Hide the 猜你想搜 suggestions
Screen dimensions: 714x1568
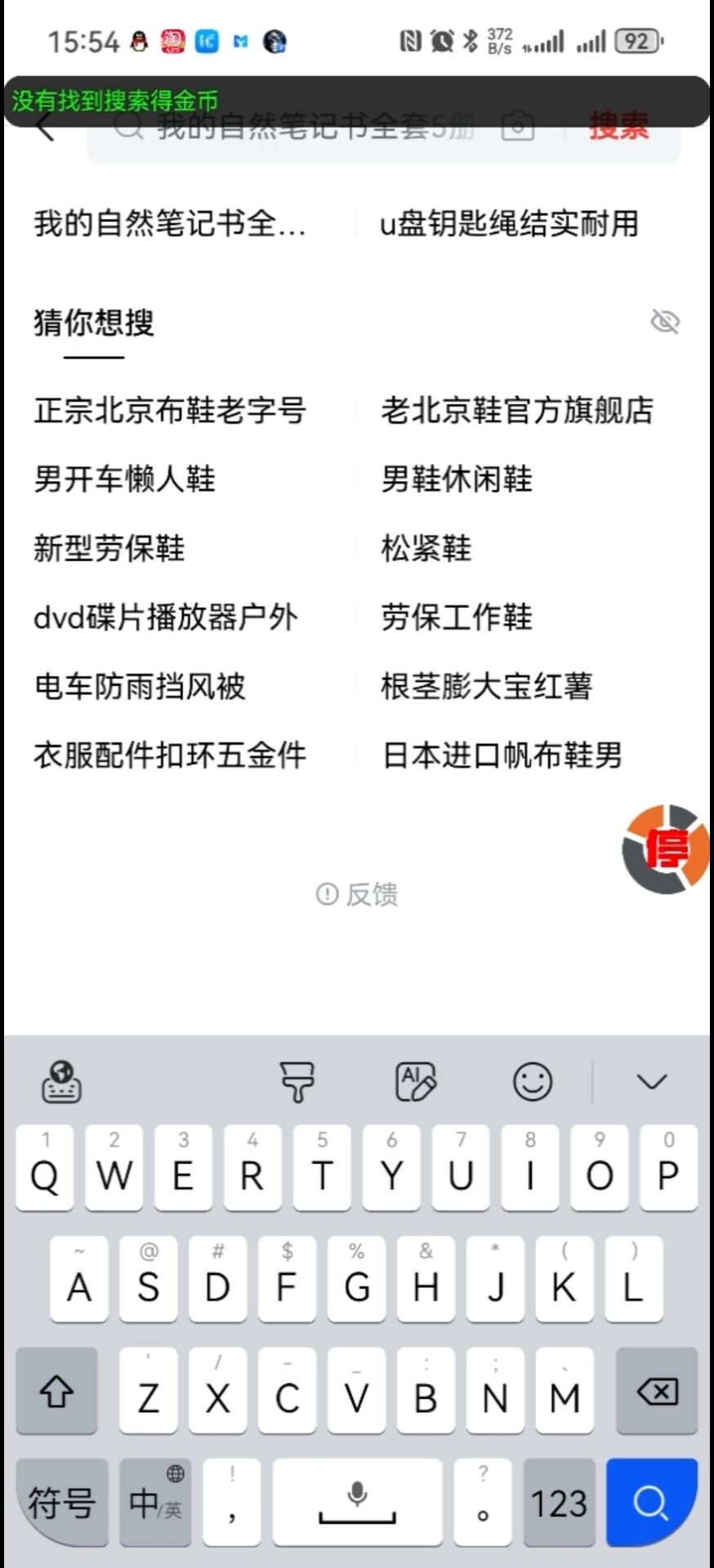click(x=665, y=322)
